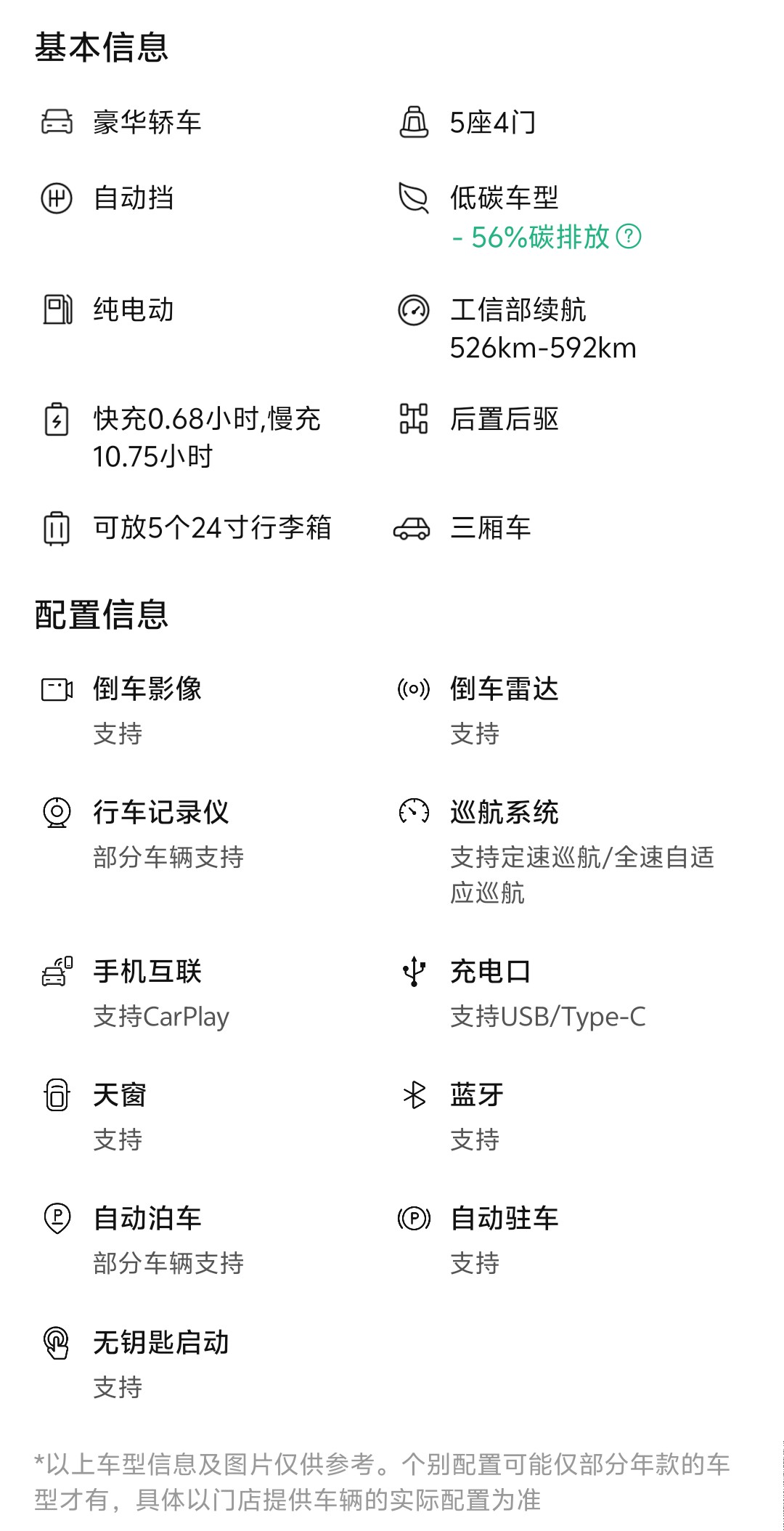
Task: Open the carbon emission help icon
Action: (x=629, y=237)
